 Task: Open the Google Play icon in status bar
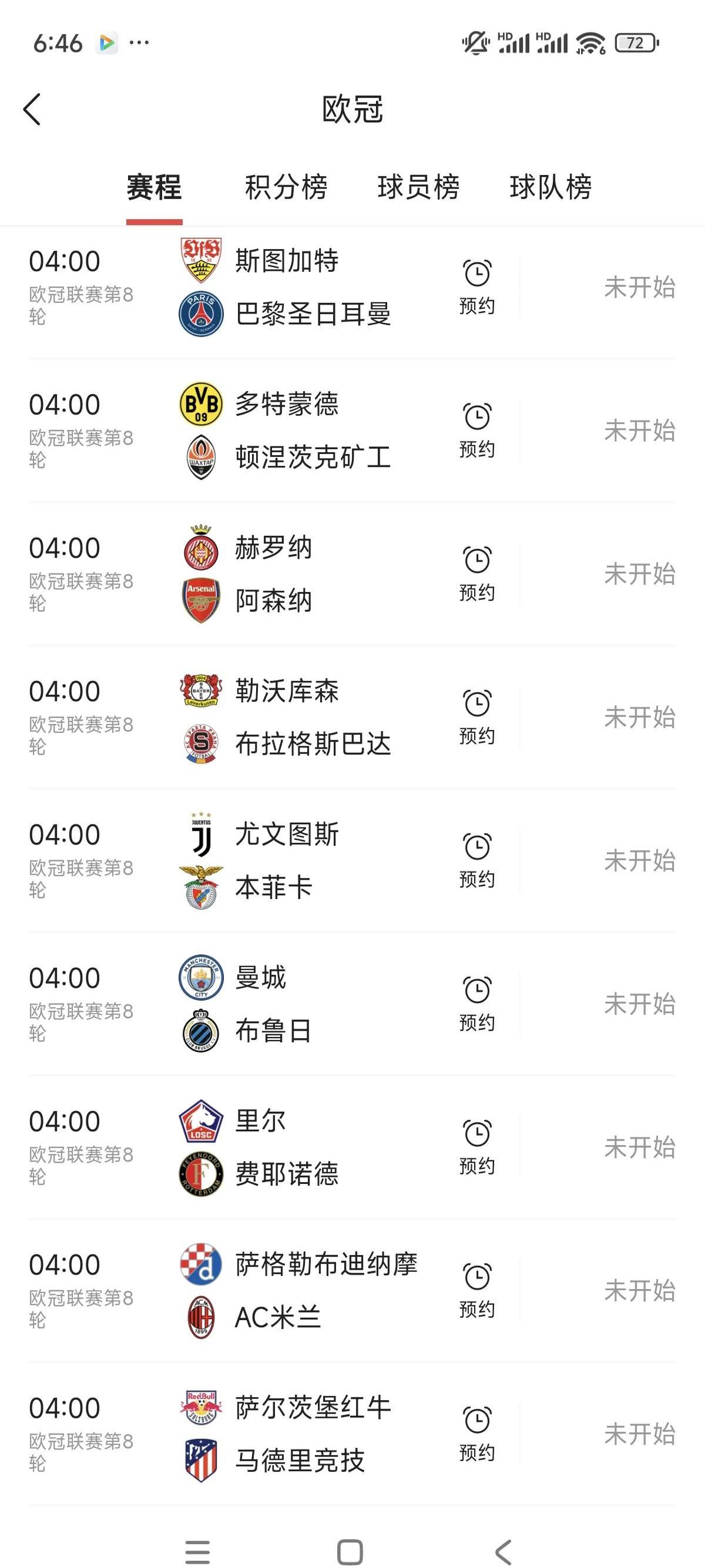point(107,43)
